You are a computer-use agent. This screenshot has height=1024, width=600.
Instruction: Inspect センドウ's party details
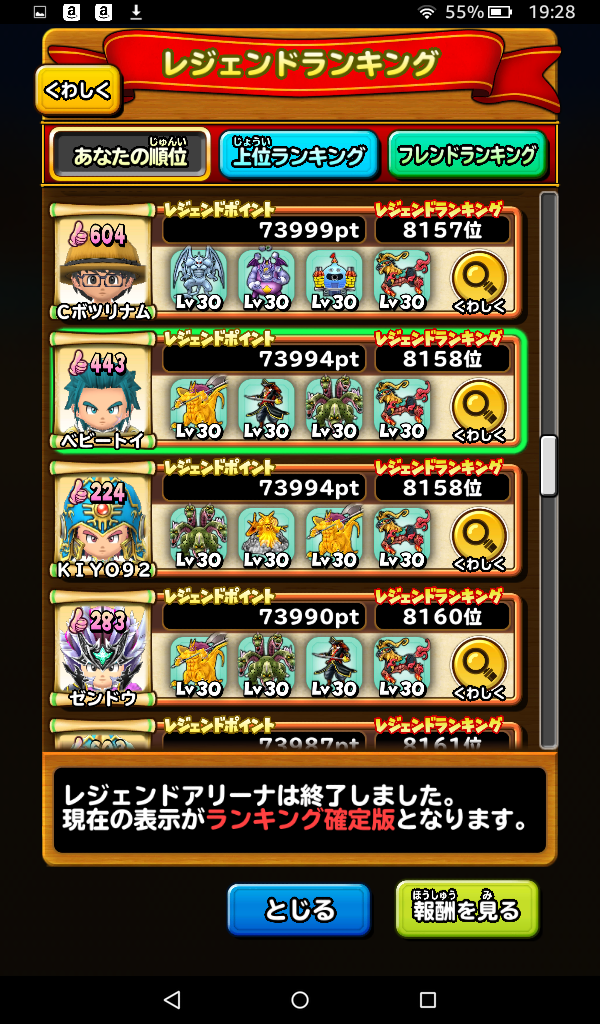(x=479, y=667)
